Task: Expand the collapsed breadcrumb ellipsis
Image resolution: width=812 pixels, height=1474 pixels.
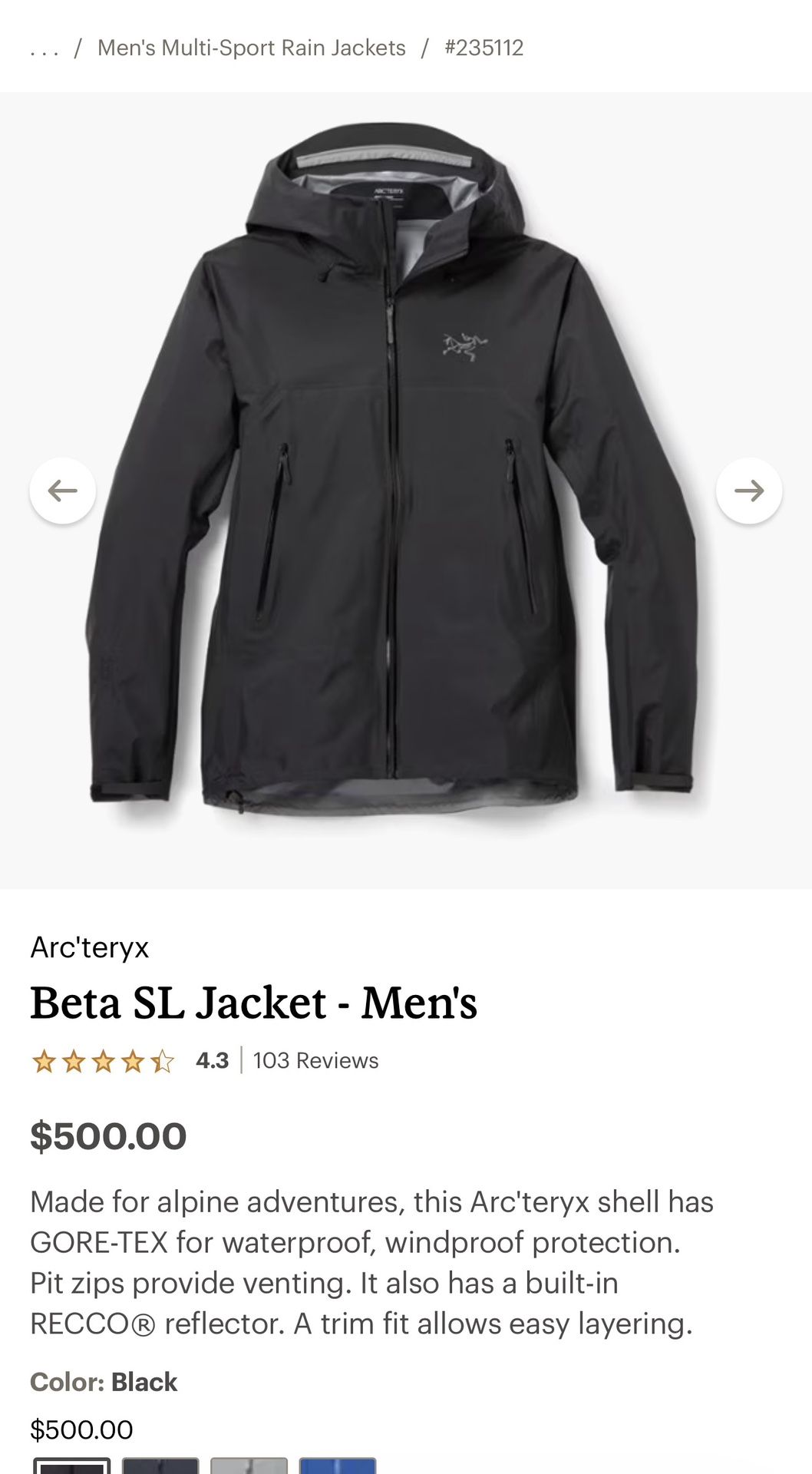Action: (45, 48)
